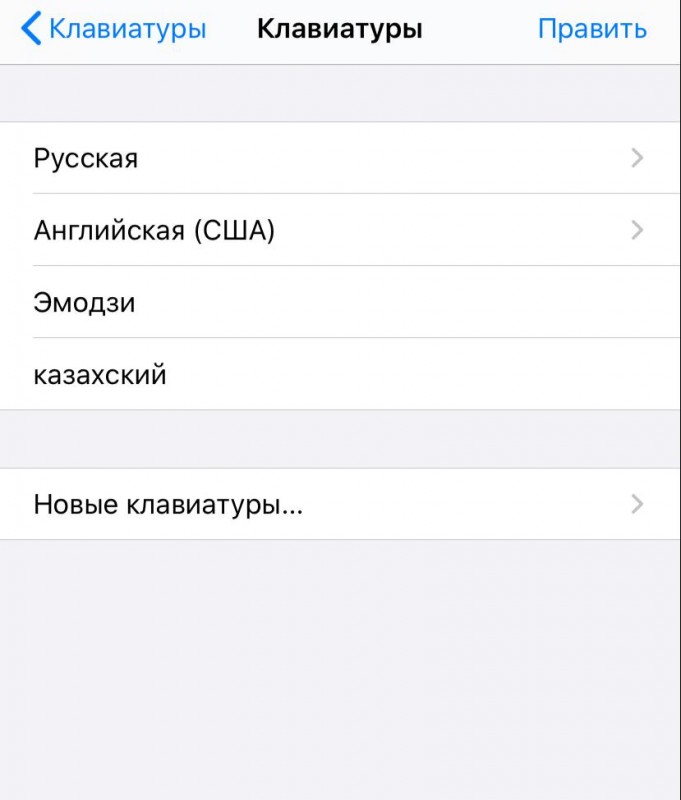
Task: Select the Эмодзи keyboard row
Action: tap(340, 302)
